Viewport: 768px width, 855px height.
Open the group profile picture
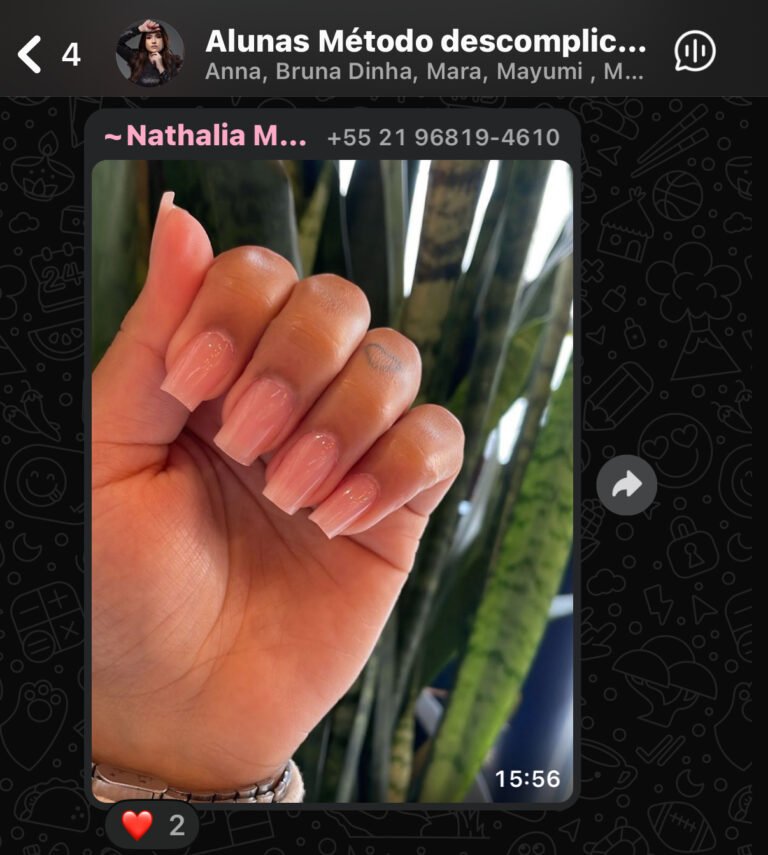(x=150, y=52)
